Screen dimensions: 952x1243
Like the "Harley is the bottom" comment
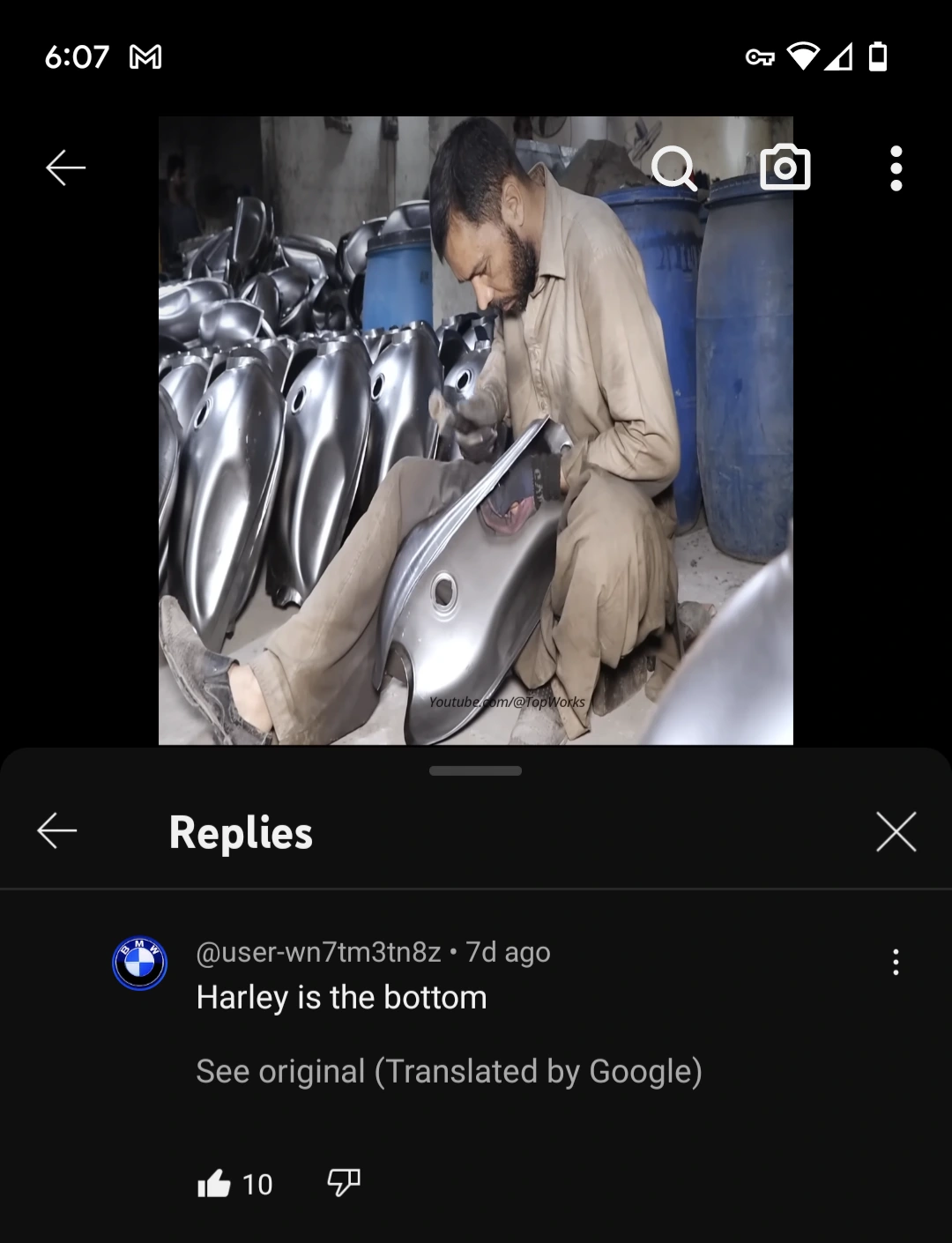(x=214, y=1183)
